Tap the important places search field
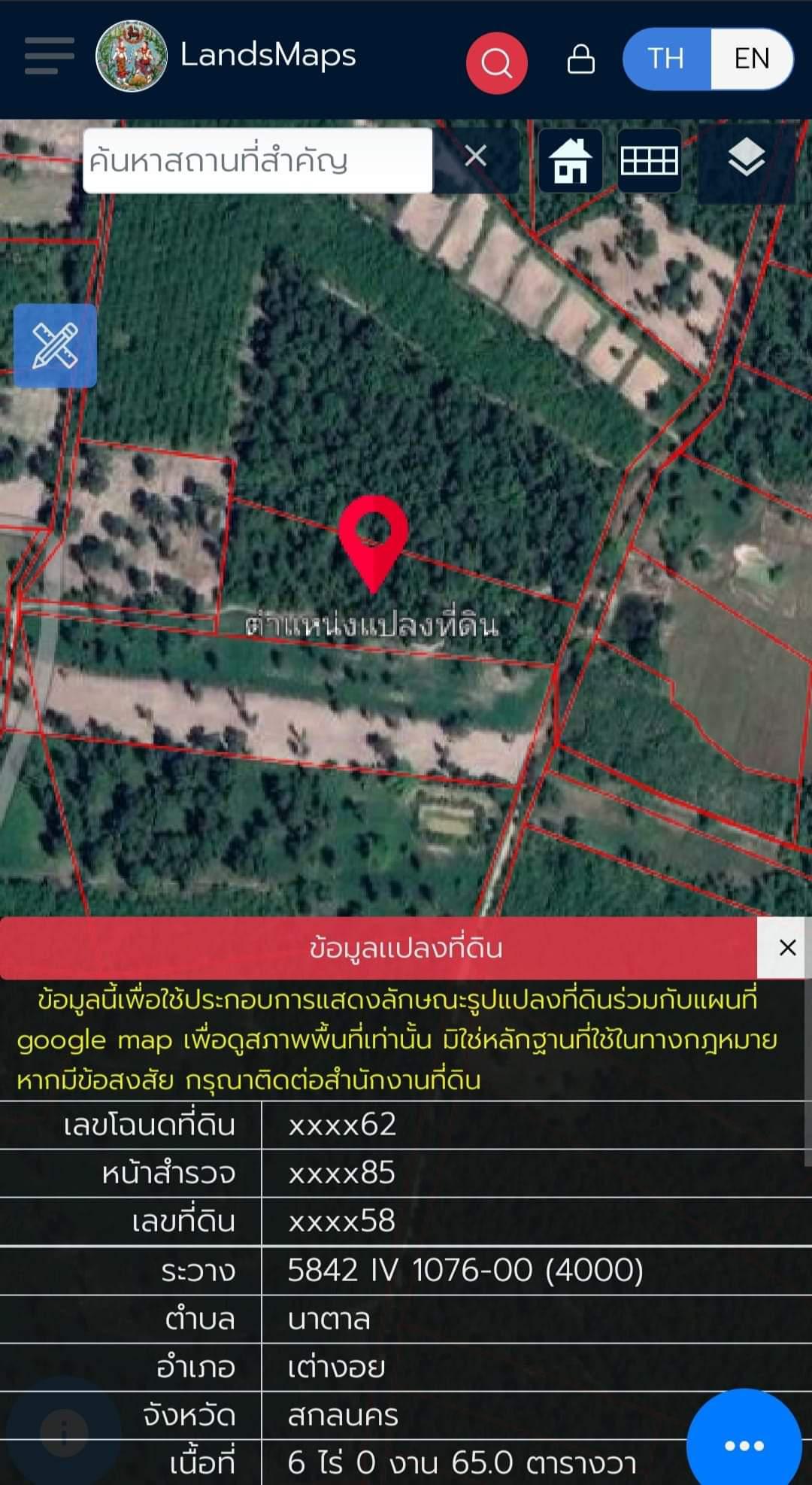812x1485 pixels. (x=258, y=160)
